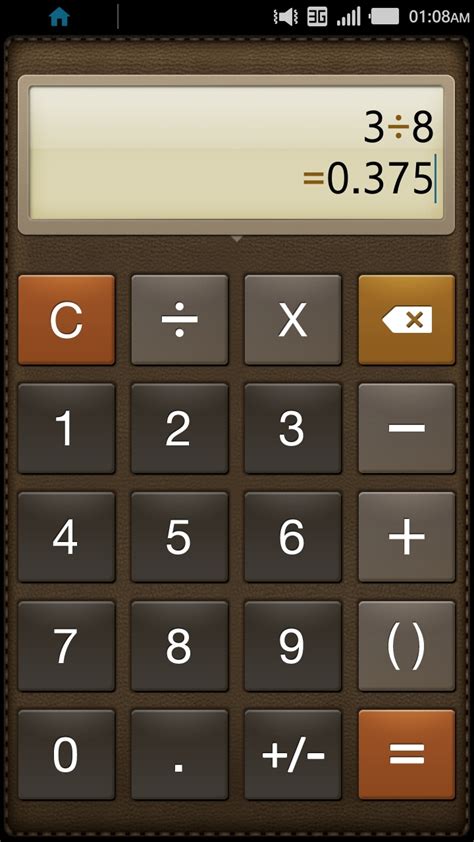Tap the plus operator key
Image resolution: width=474 pixels, height=842 pixels.
coord(407,537)
